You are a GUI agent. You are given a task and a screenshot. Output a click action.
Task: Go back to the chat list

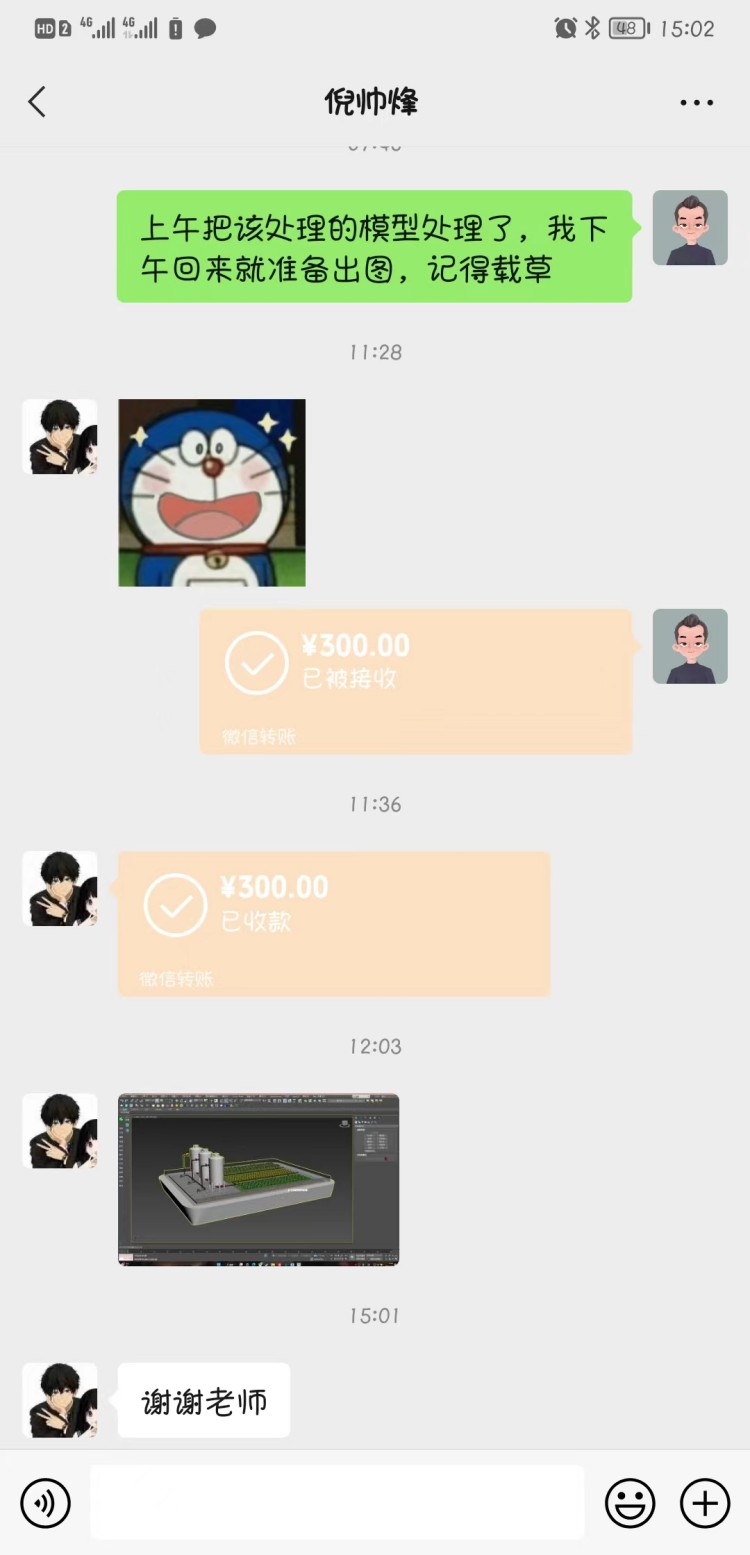point(37,102)
